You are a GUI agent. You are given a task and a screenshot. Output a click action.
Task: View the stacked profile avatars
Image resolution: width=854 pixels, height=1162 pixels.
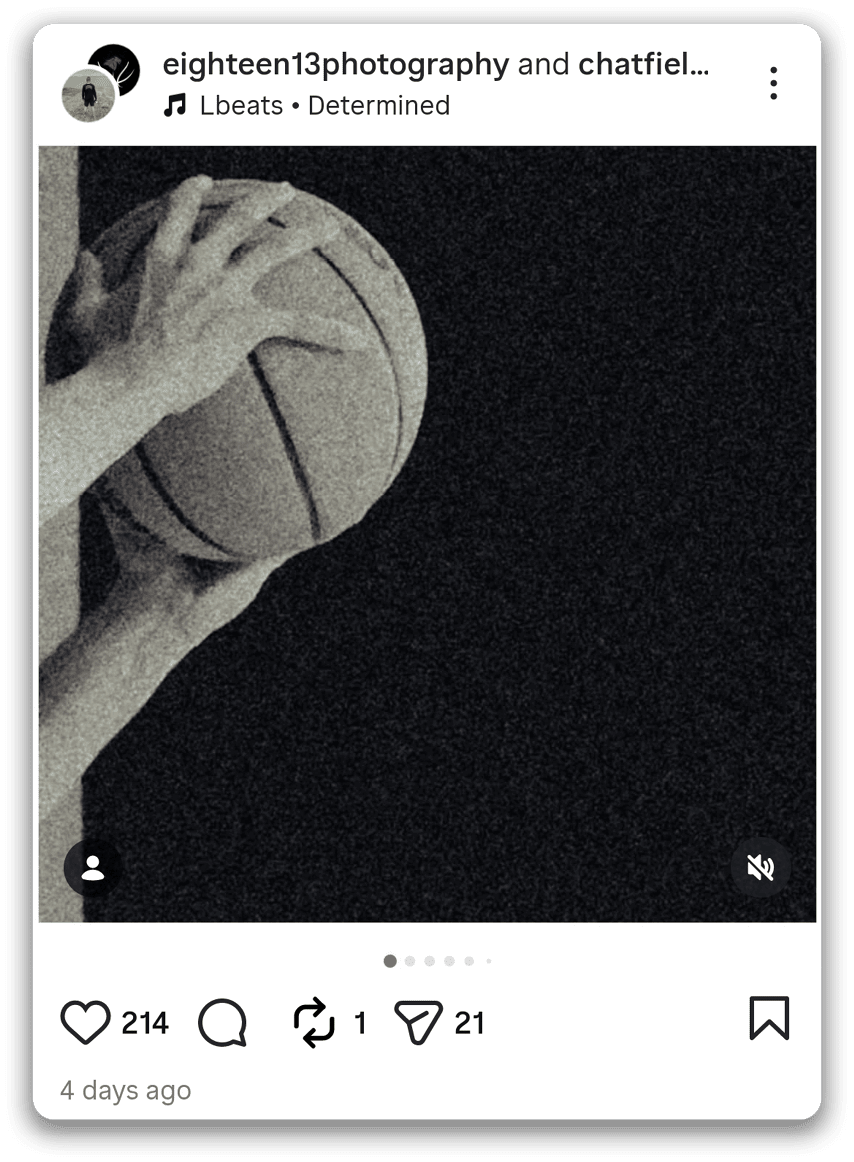click(x=100, y=84)
